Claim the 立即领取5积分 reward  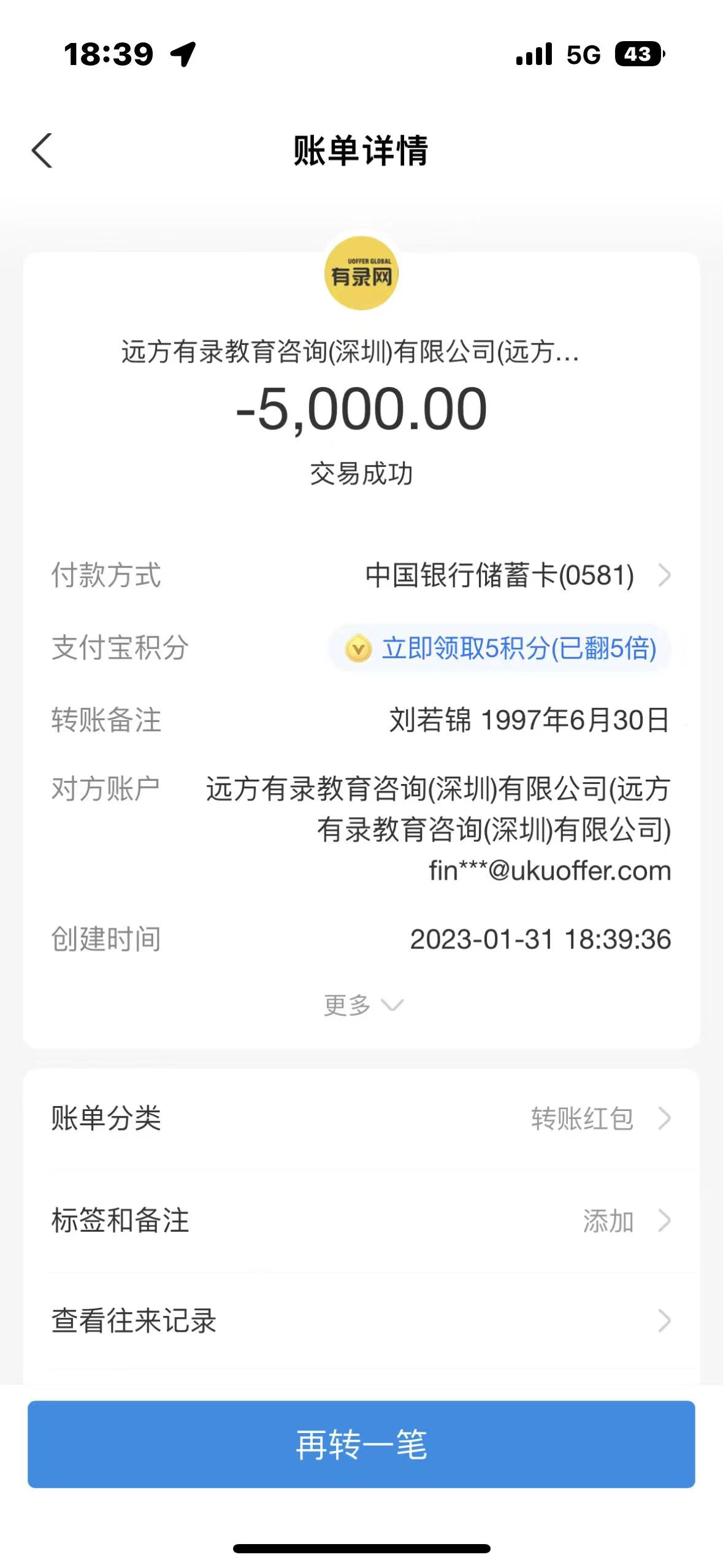(x=500, y=648)
